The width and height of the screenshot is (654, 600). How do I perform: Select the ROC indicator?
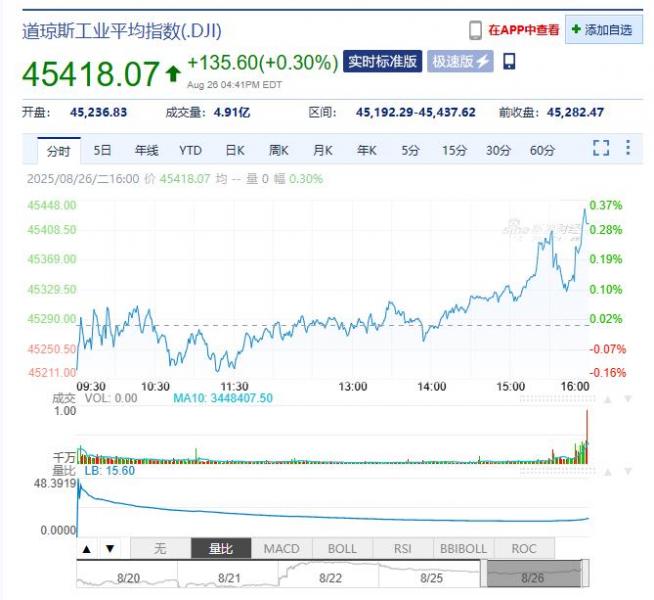click(524, 548)
